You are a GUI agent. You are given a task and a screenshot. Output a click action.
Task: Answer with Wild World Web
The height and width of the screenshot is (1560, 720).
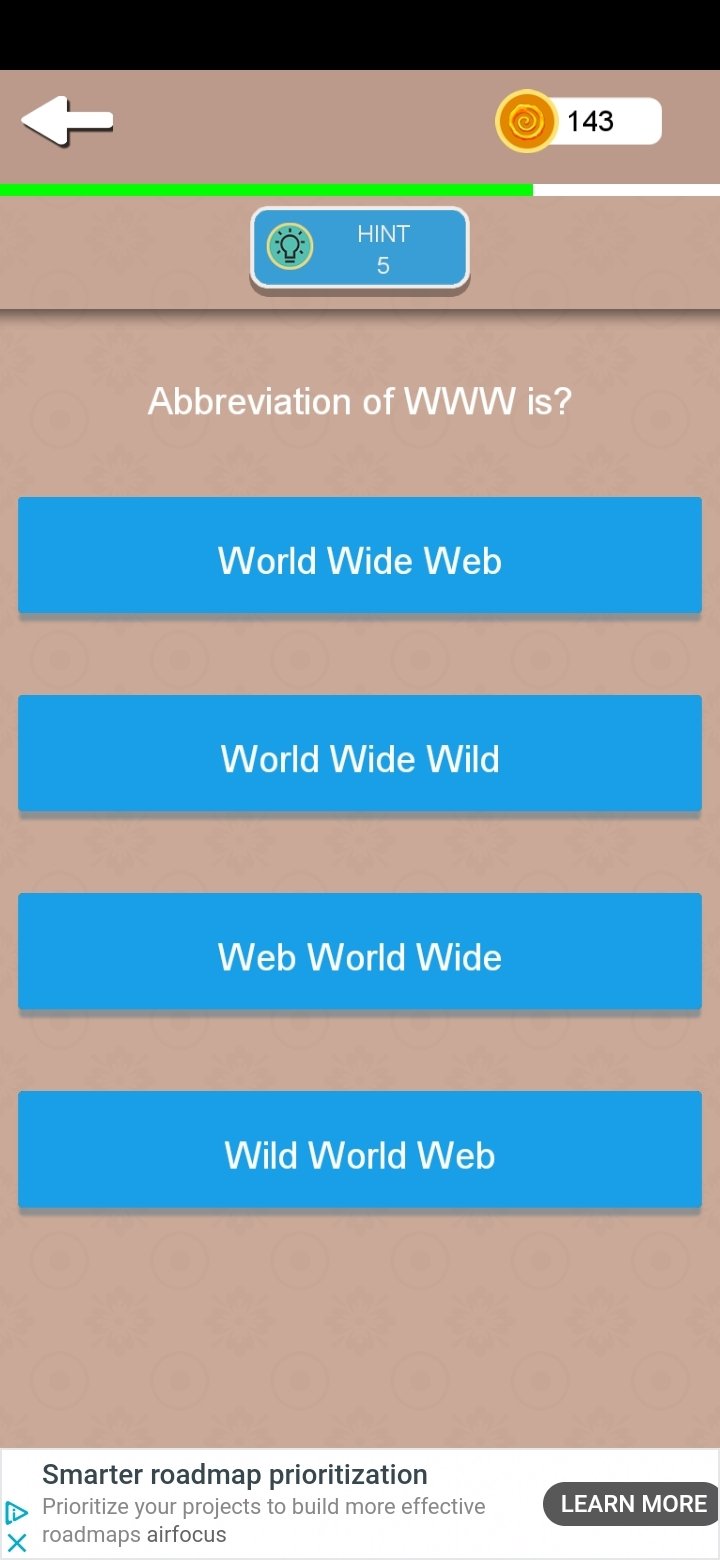[x=360, y=1149]
